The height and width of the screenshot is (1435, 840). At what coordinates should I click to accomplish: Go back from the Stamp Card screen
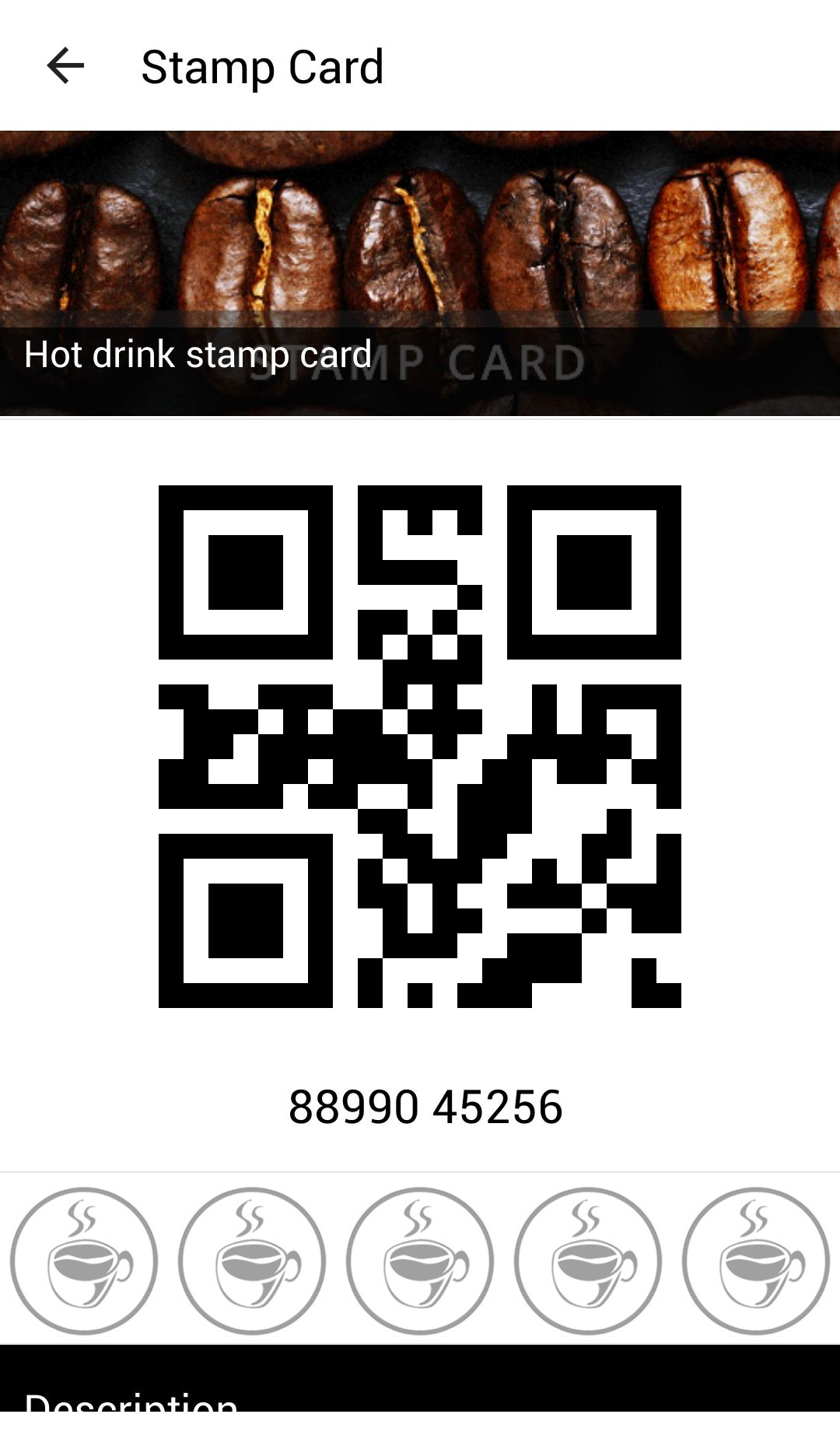[65, 66]
